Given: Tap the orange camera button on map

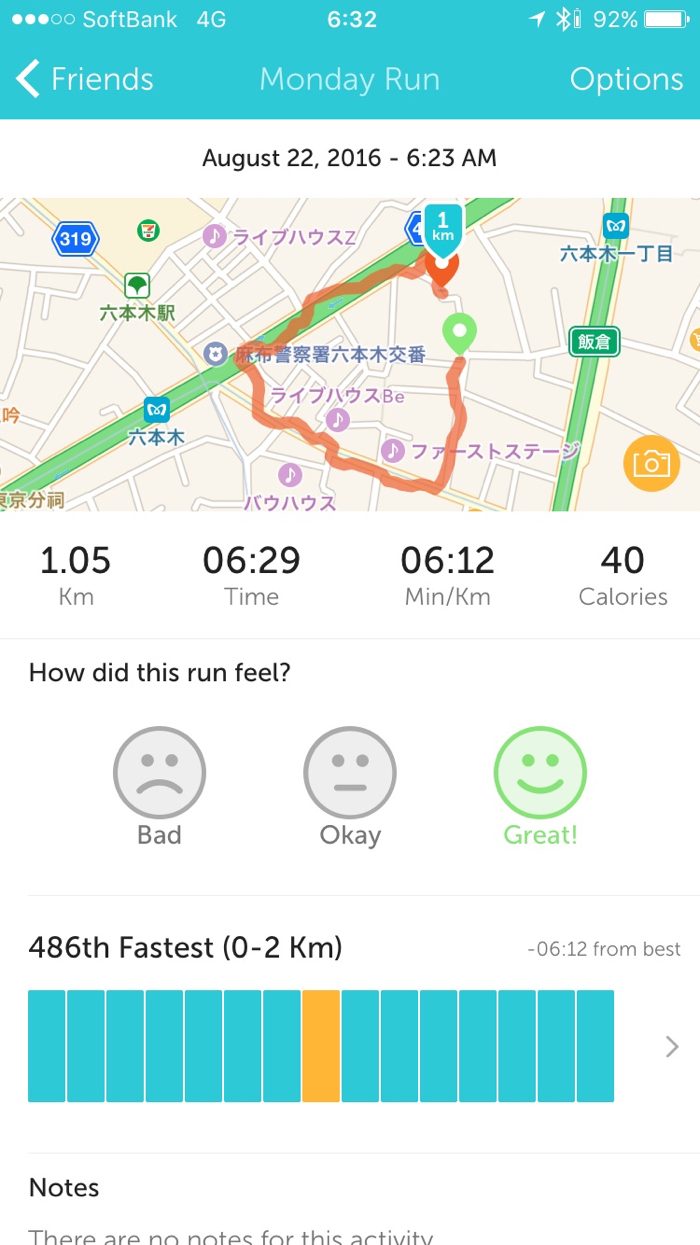Looking at the screenshot, I should tap(651, 463).
